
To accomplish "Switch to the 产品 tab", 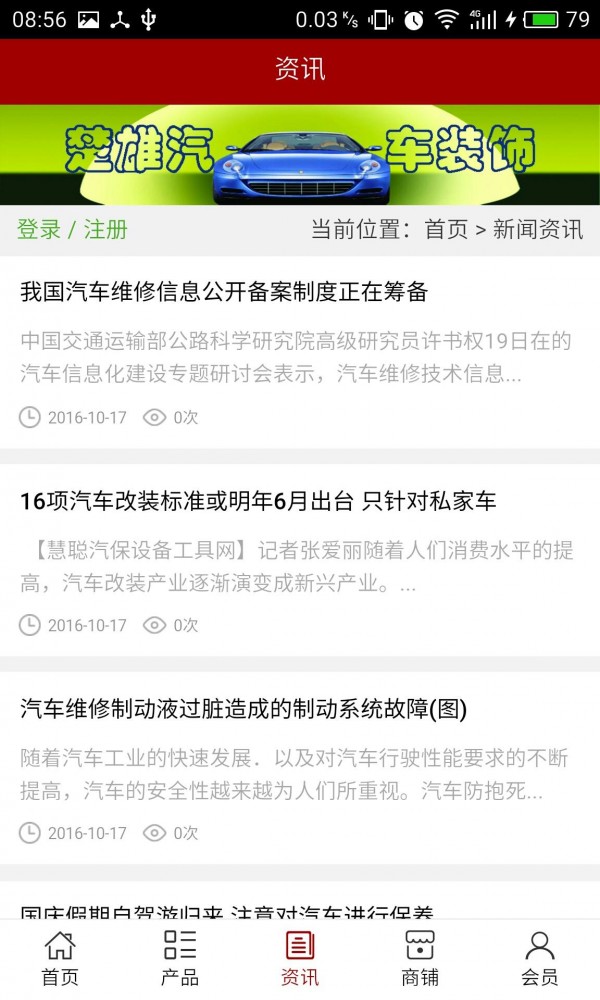I will pos(180,958).
